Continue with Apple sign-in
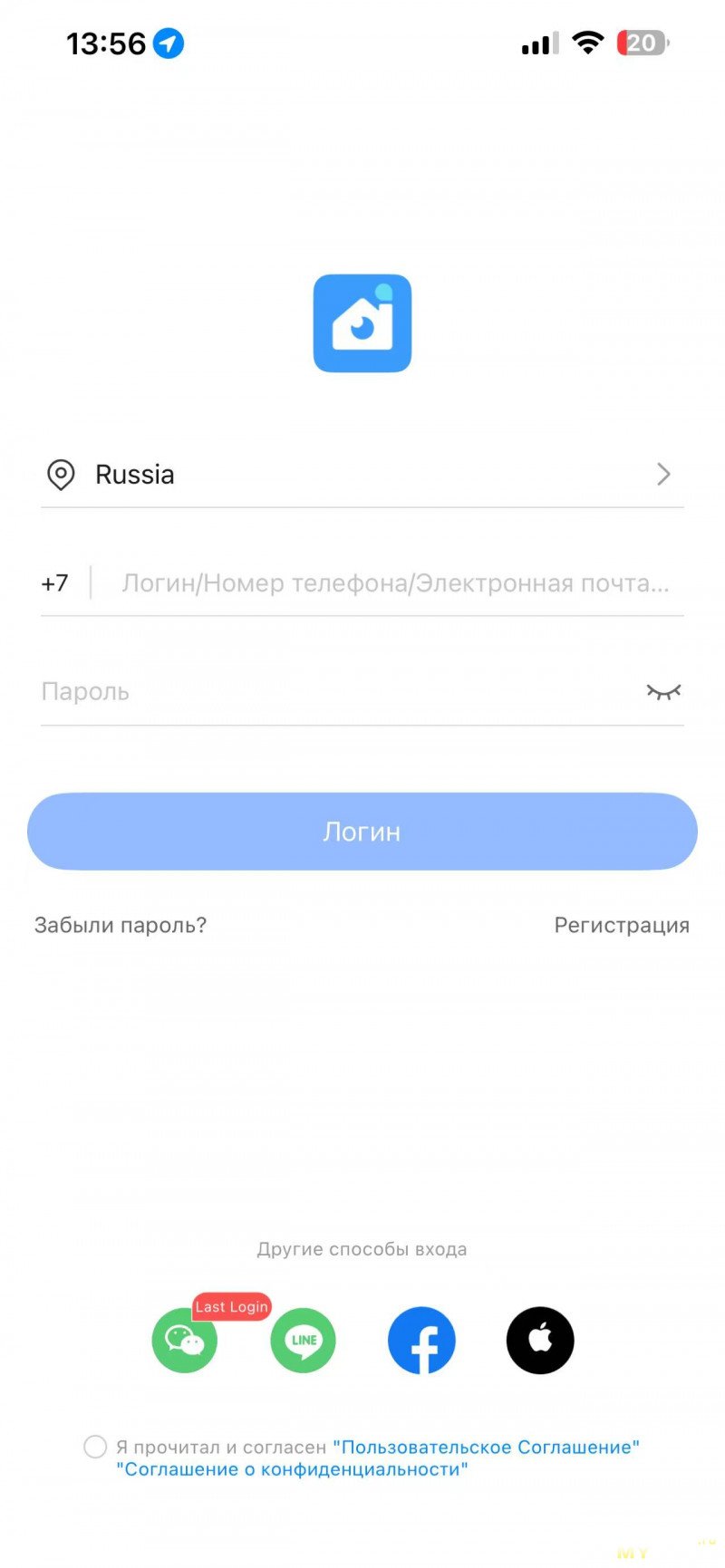The height and width of the screenshot is (1568, 725). point(540,1341)
